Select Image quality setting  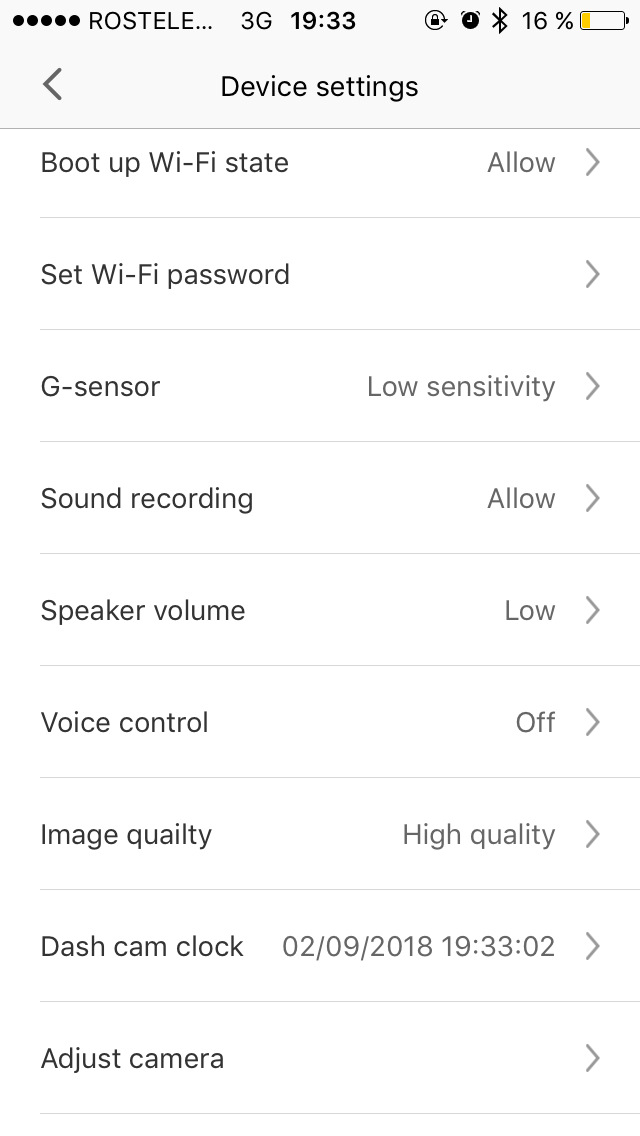pyautogui.click(x=320, y=834)
